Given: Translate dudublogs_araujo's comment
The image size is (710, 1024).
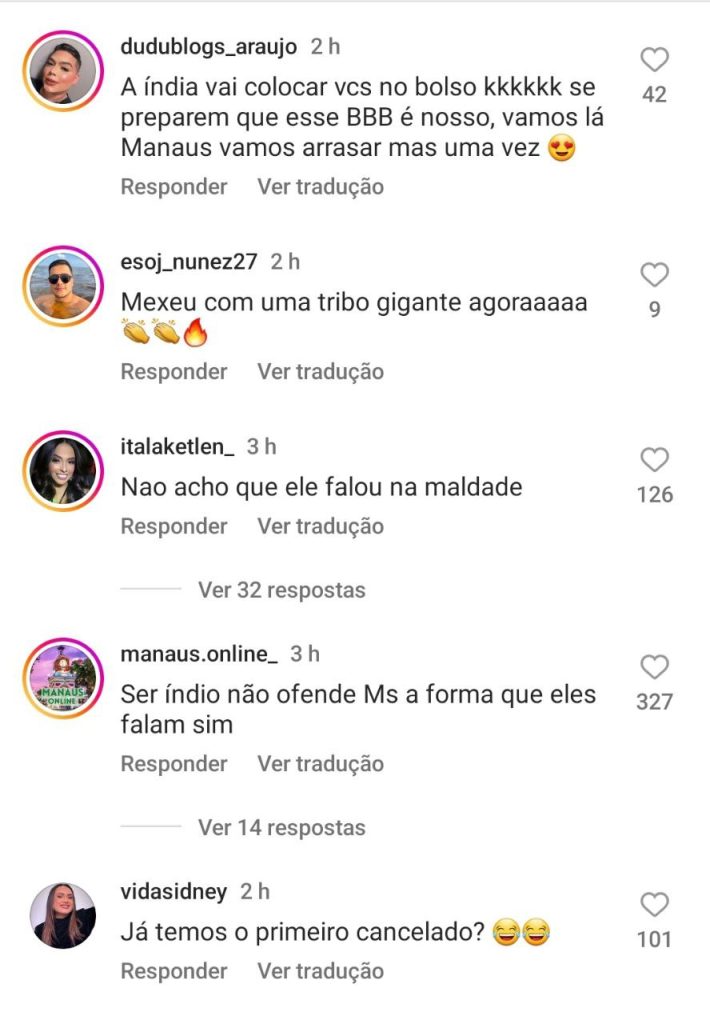Looking at the screenshot, I should (320, 187).
